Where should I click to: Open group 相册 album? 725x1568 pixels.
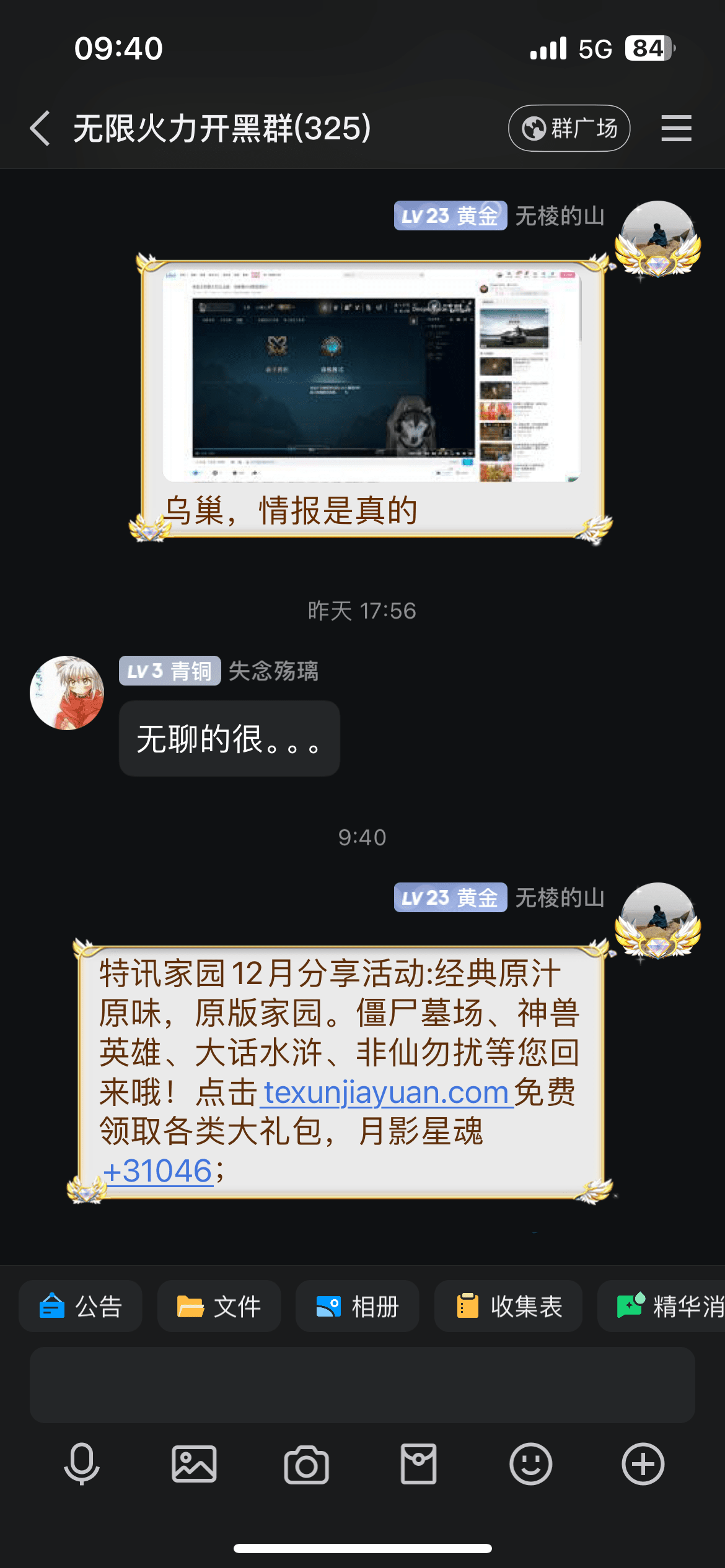(x=358, y=1306)
